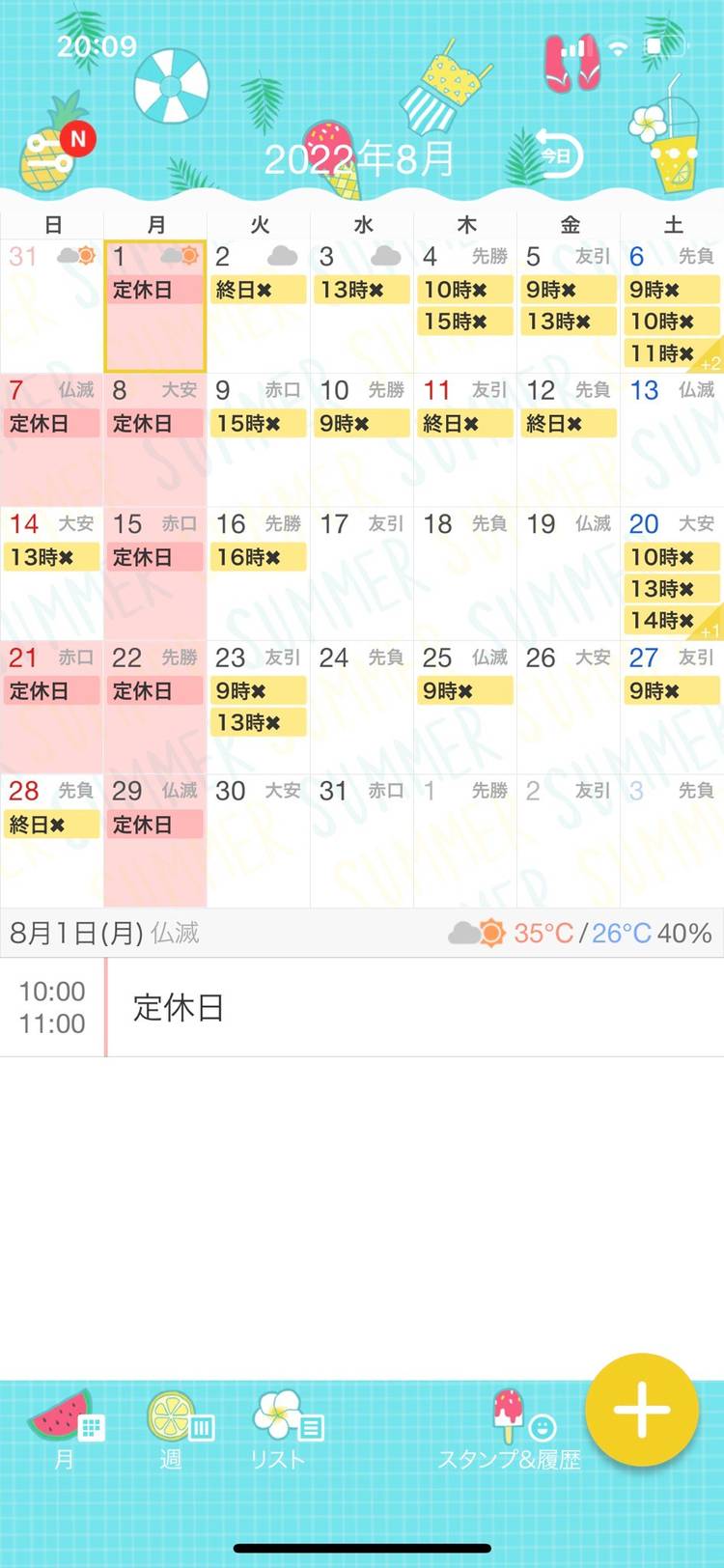Image resolution: width=724 pixels, height=1568 pixels.
Task: Select August 17 on the calendar
Action: [x=361, y=573]
